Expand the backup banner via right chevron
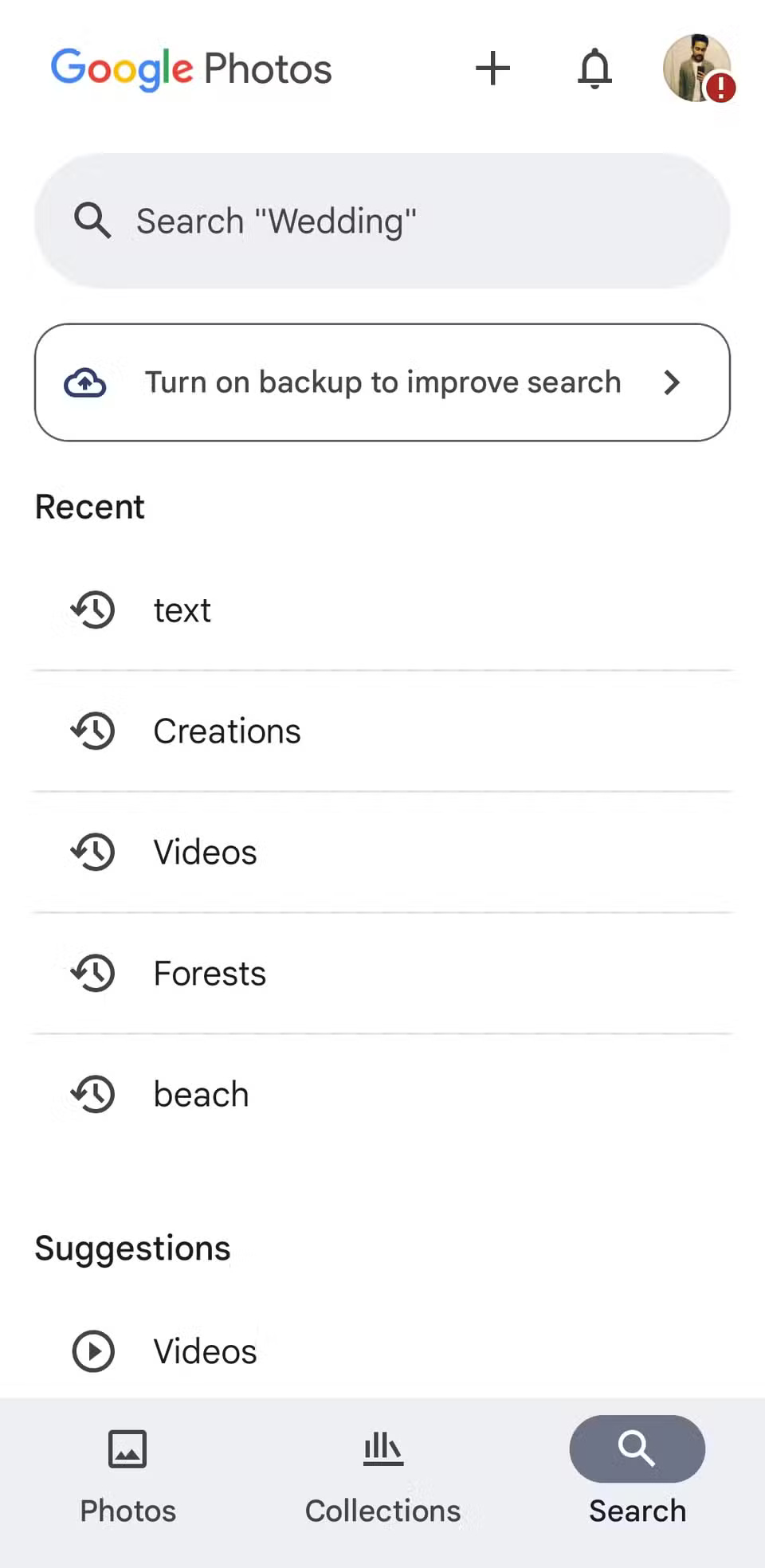765x1568 pixels. 672,382
